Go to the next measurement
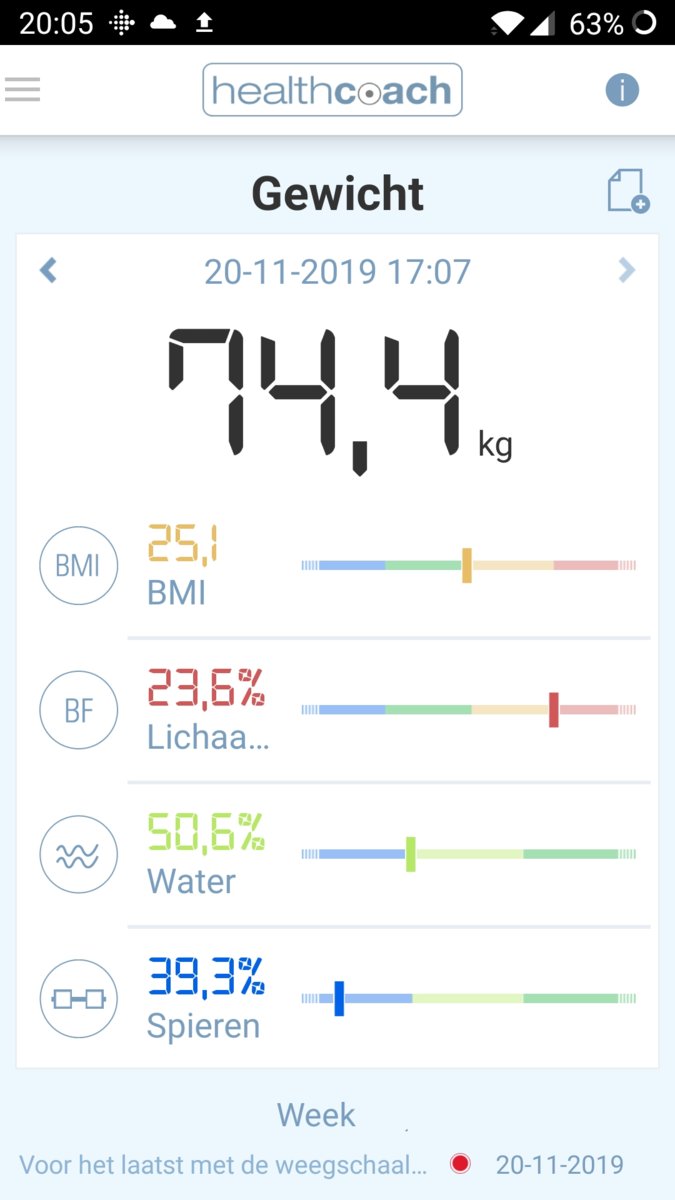Screen dimensions: 675x1200 pos(627,270)
